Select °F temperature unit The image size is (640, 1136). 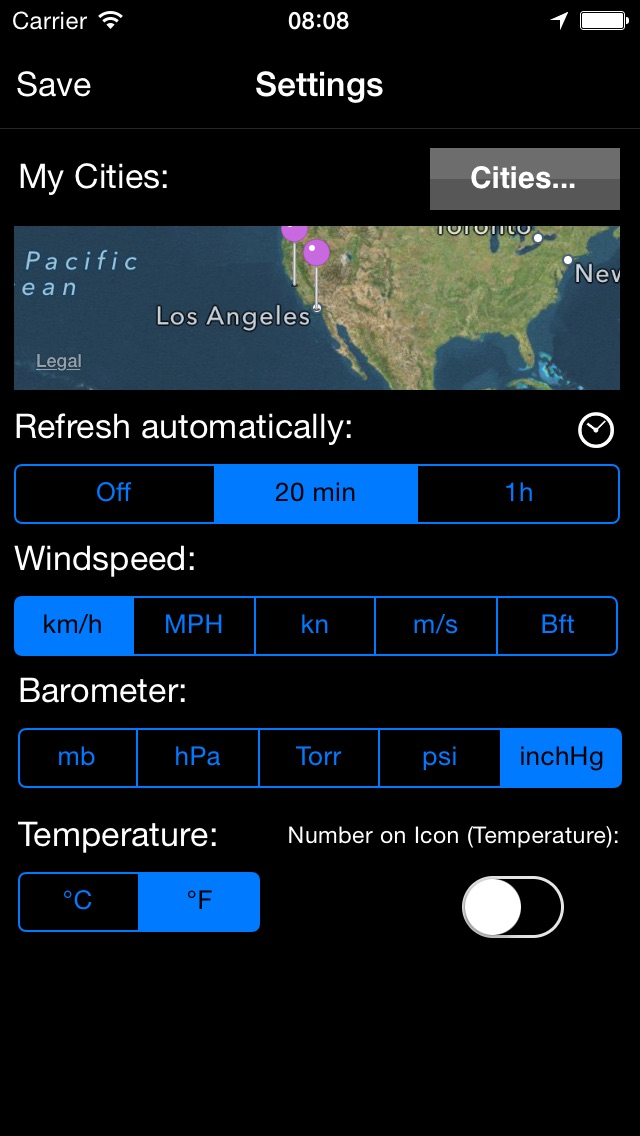coord(199,901)
